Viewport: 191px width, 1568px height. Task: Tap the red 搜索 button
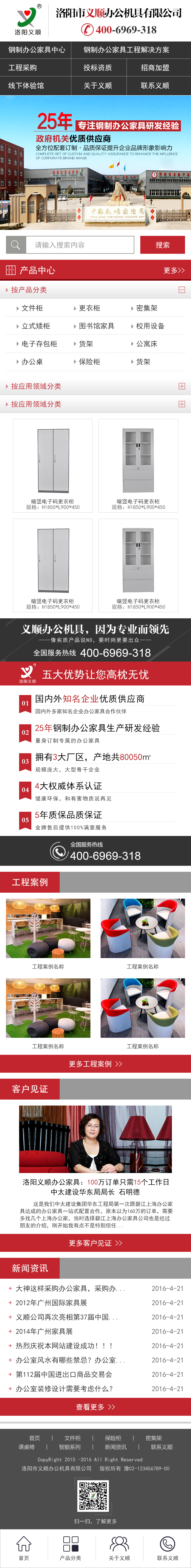[x=162, y=245]
